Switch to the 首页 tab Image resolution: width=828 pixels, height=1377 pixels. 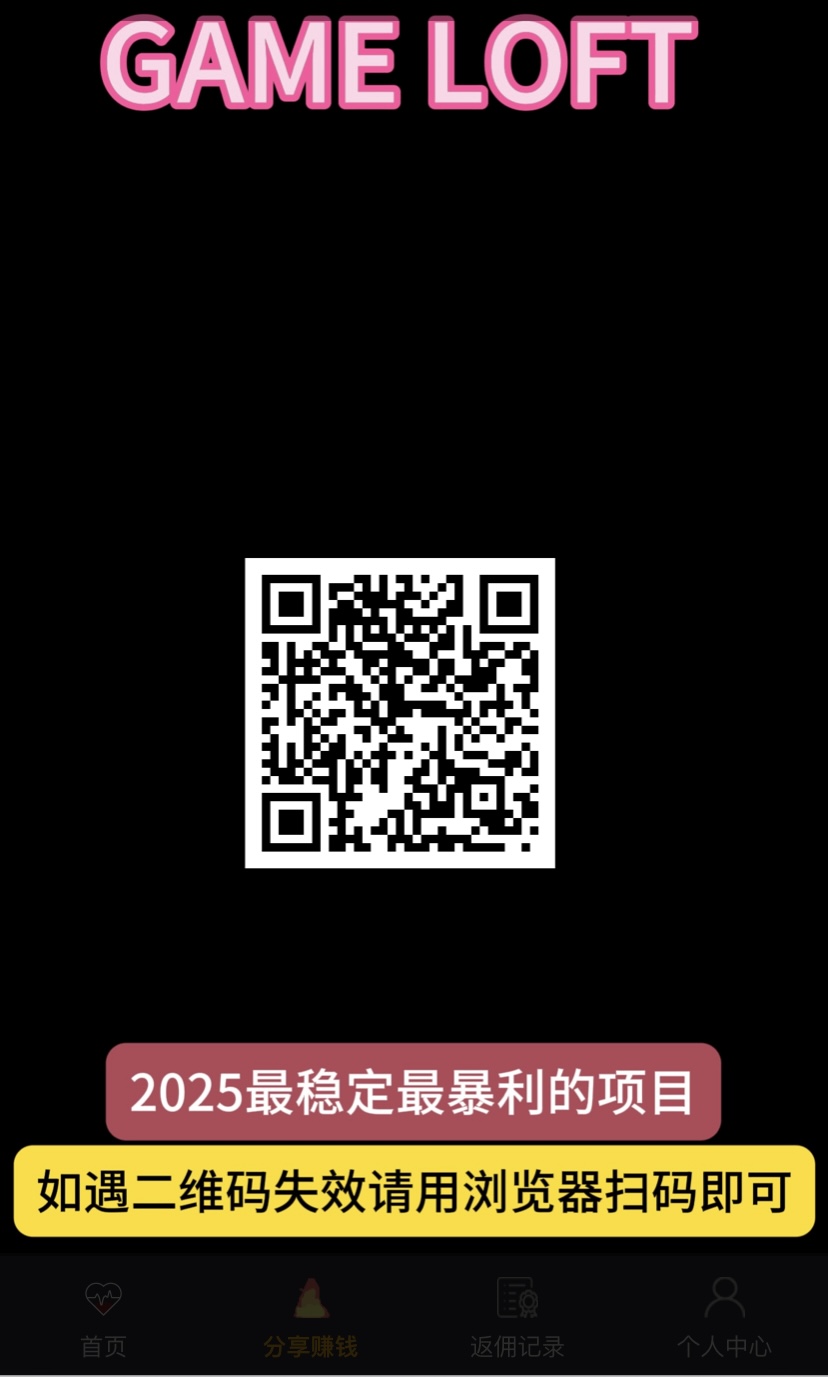pos(103,1318)
